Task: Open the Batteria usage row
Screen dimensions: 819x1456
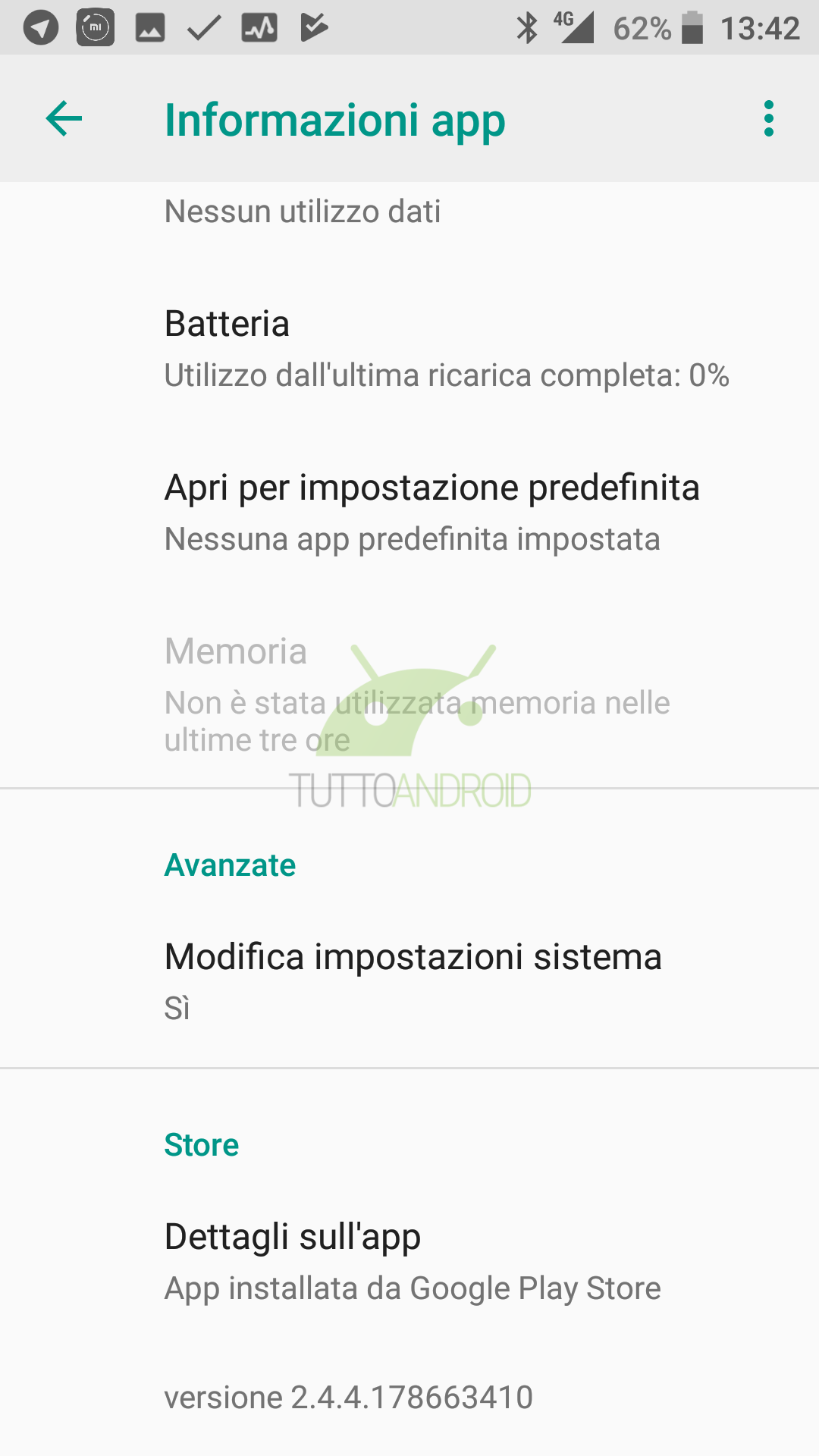Action: coord(409,349)
